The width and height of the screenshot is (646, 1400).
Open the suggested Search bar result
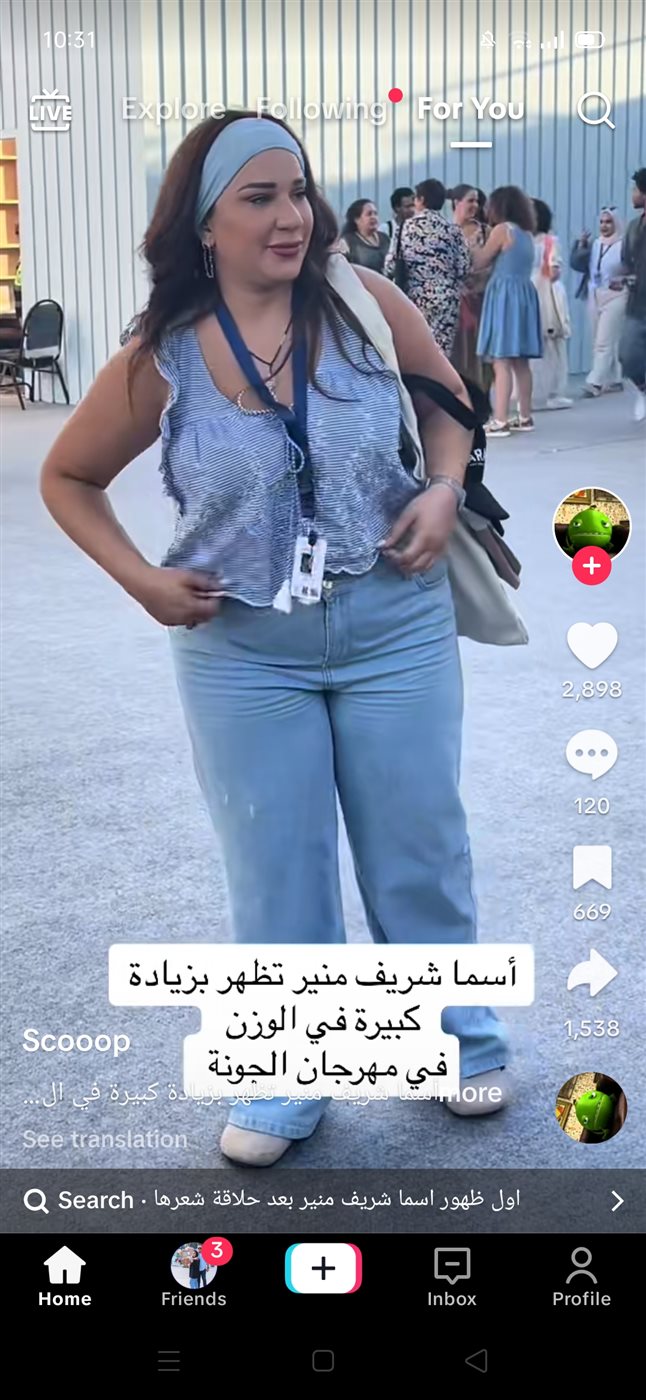tap(323, 1200)
